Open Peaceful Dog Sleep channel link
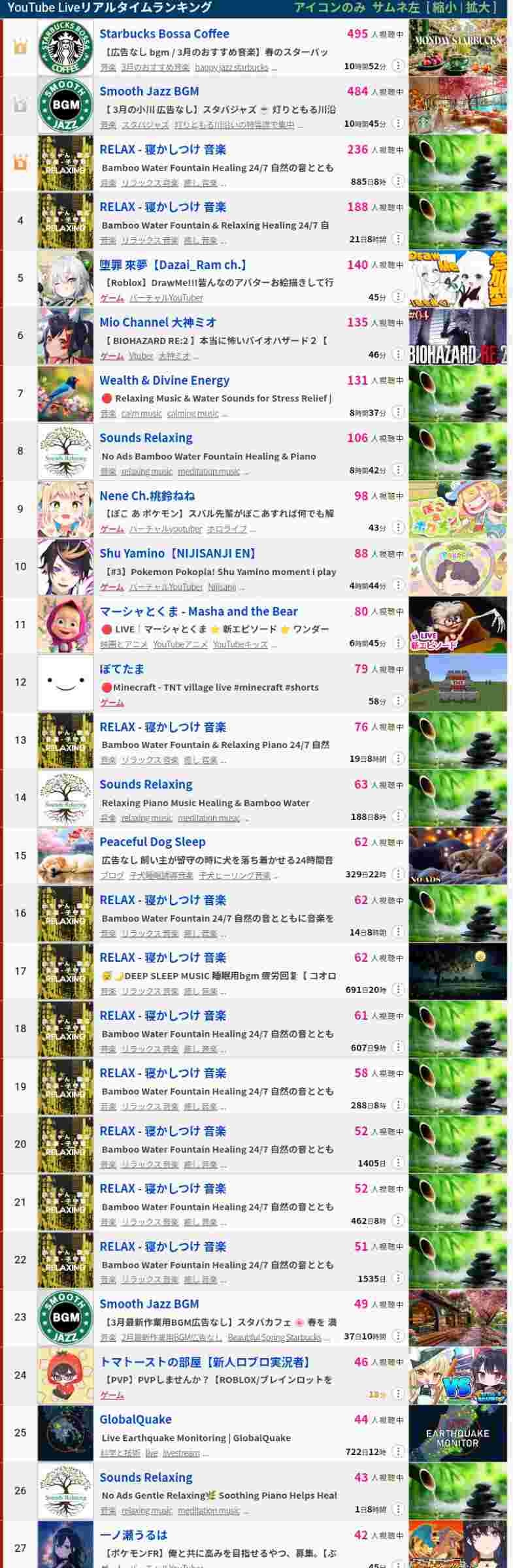 pos(152,842)
